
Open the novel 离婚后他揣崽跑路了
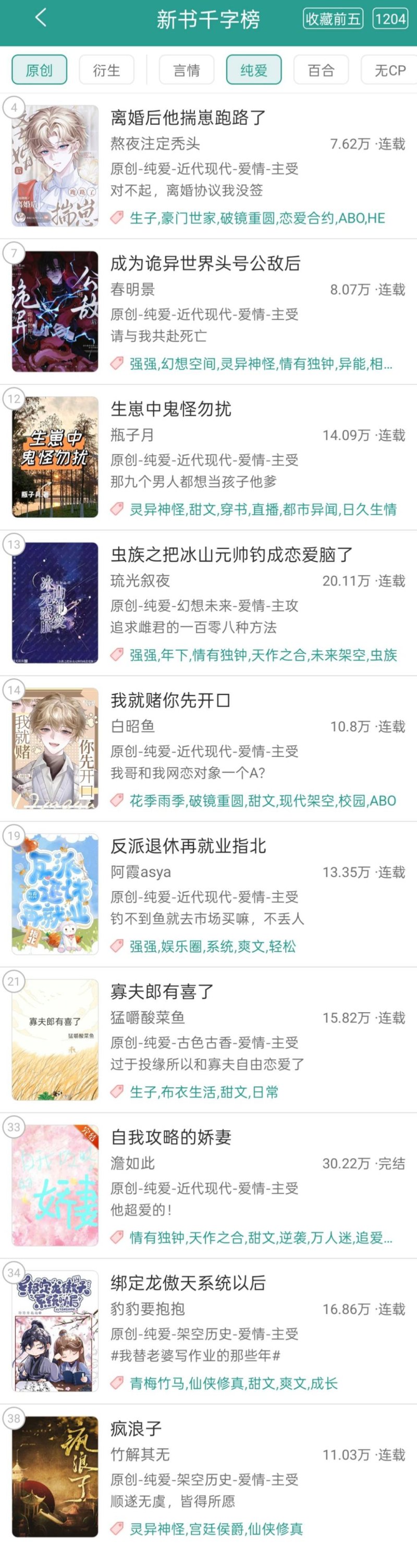pos(188,118)
